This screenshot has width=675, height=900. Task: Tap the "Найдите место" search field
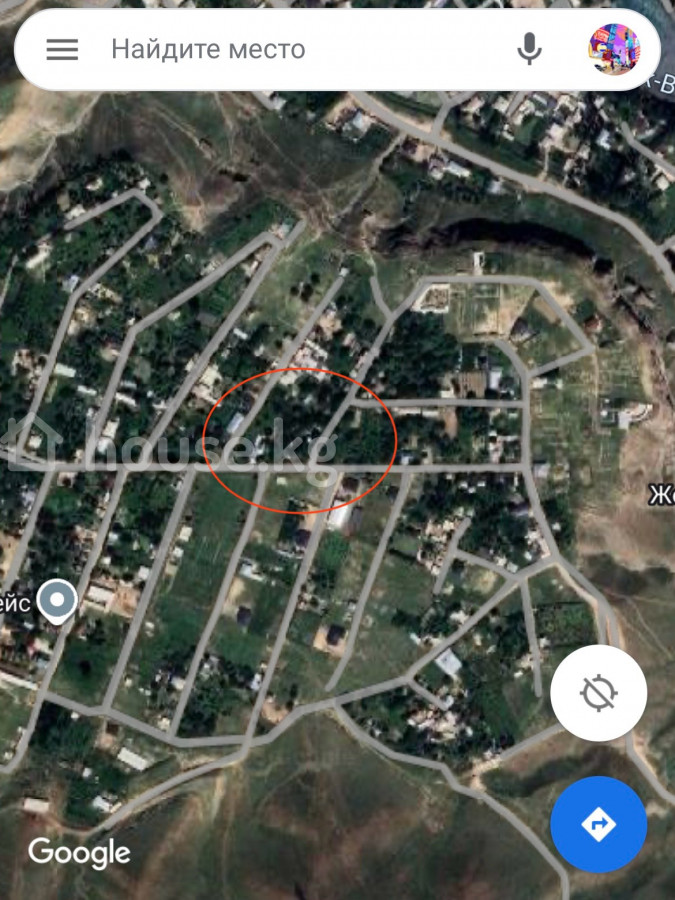click(300, 49)
